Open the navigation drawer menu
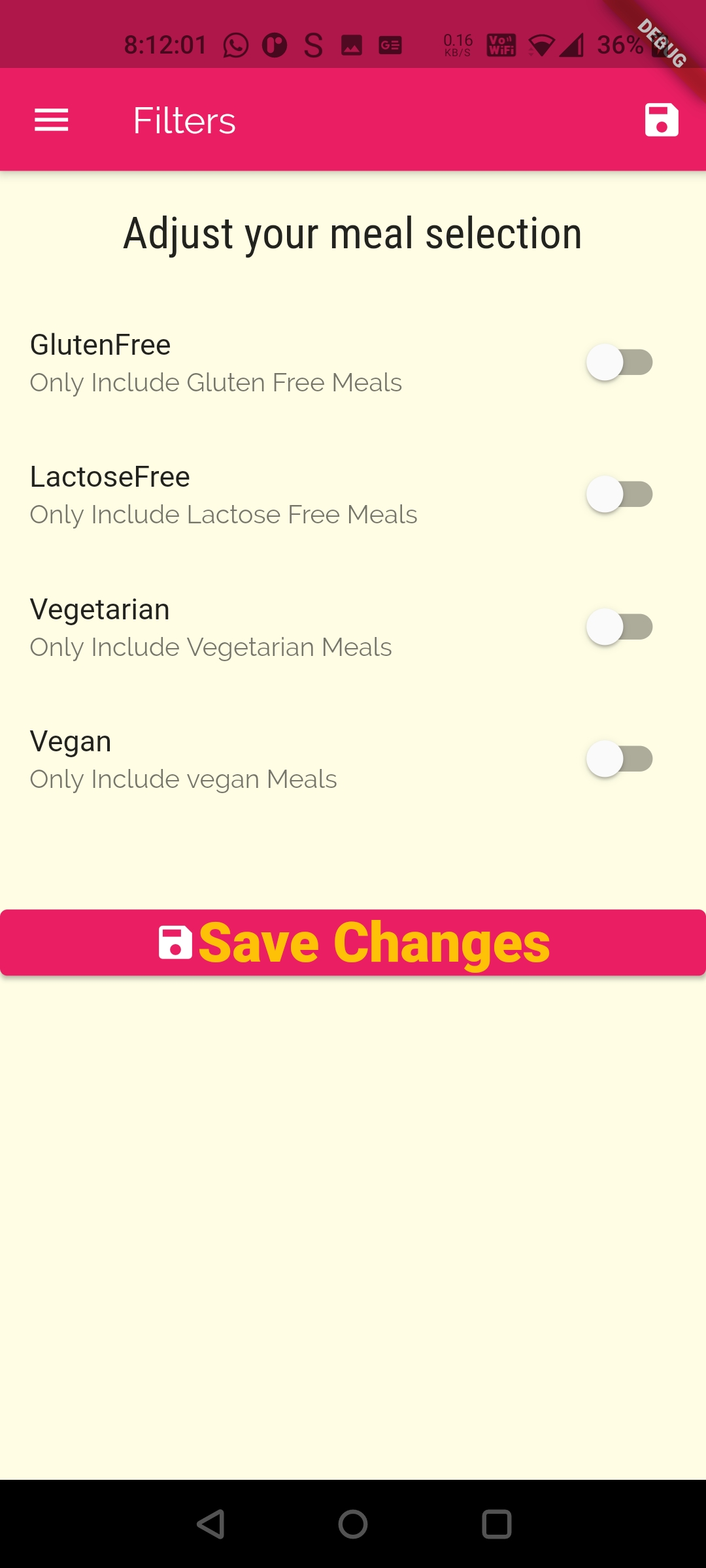Image resolution: width=706 pixels, height=1568 pixels. pos(51,119)
